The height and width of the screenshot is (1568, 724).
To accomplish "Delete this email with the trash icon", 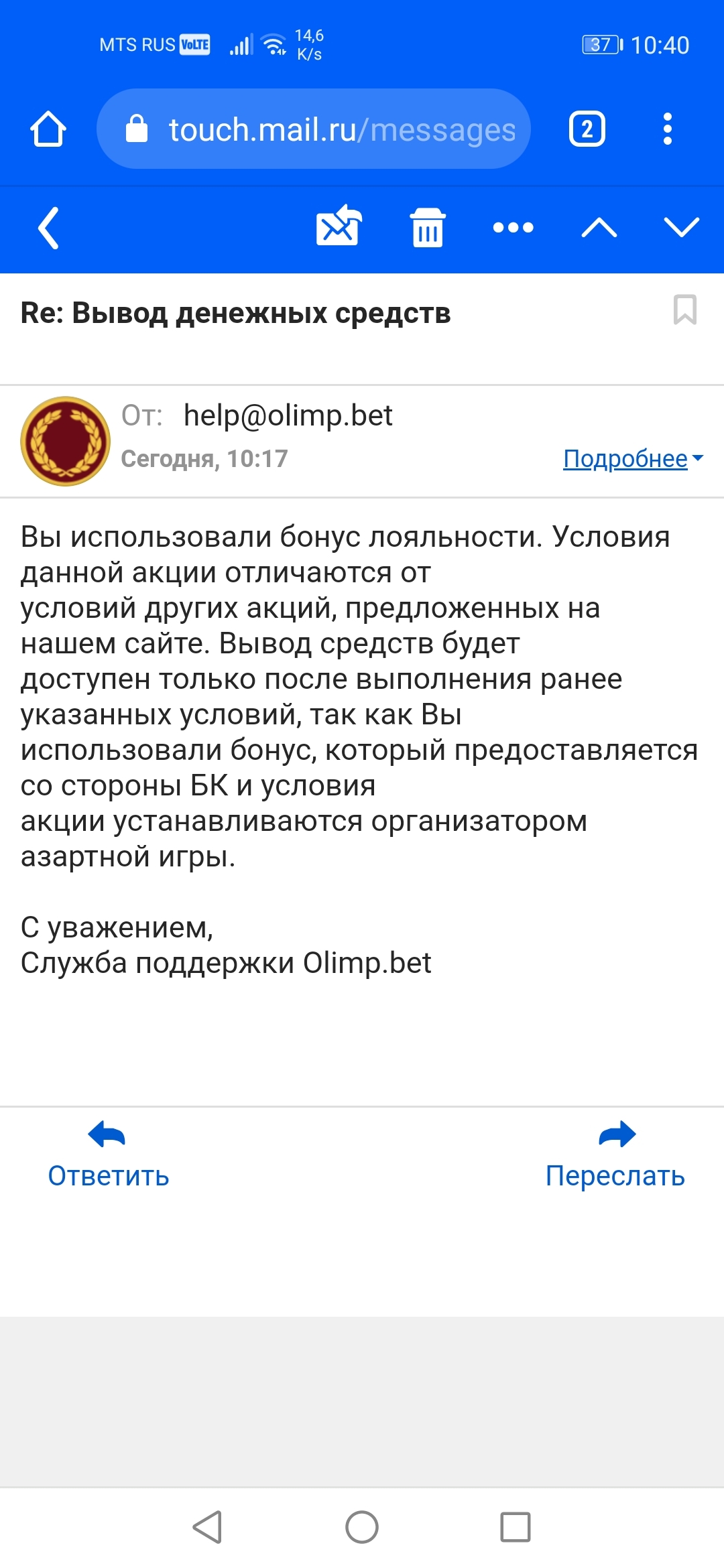I will click(428, 227).
